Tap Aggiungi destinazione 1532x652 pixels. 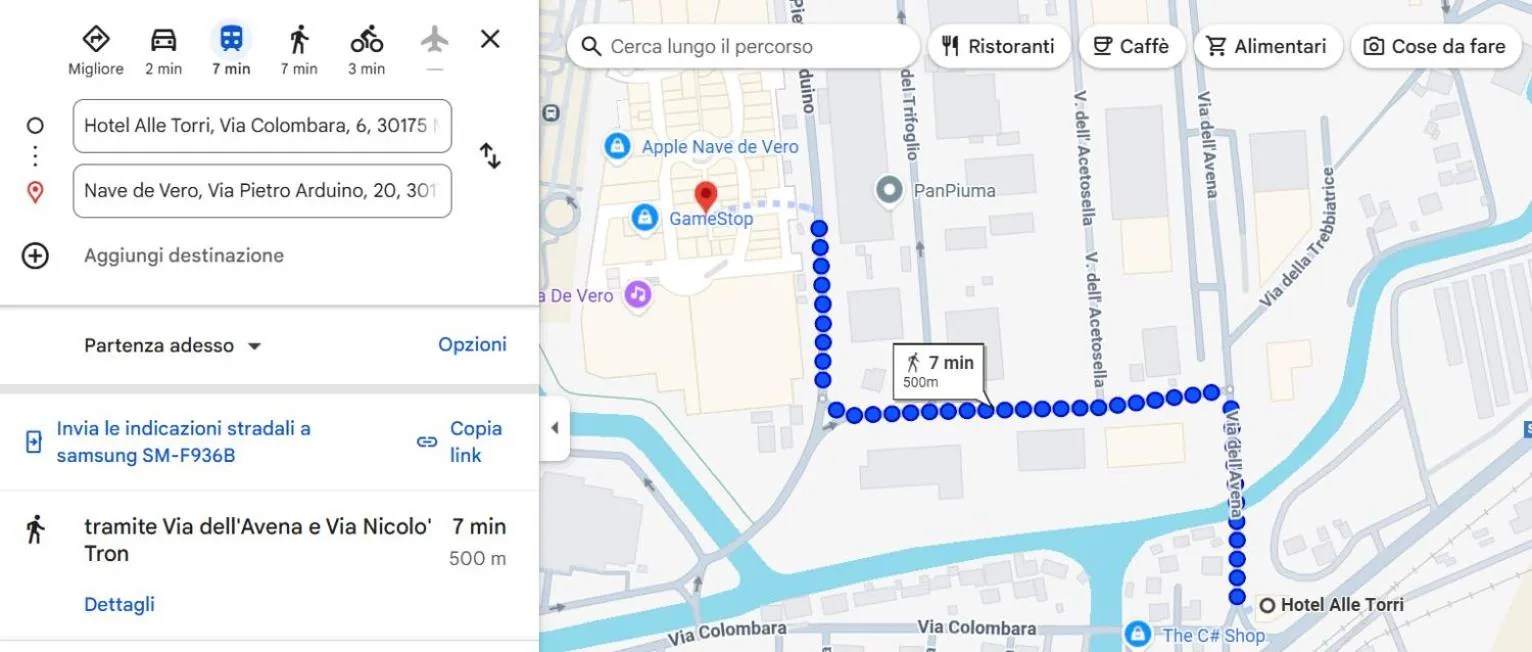pos(184,256)
